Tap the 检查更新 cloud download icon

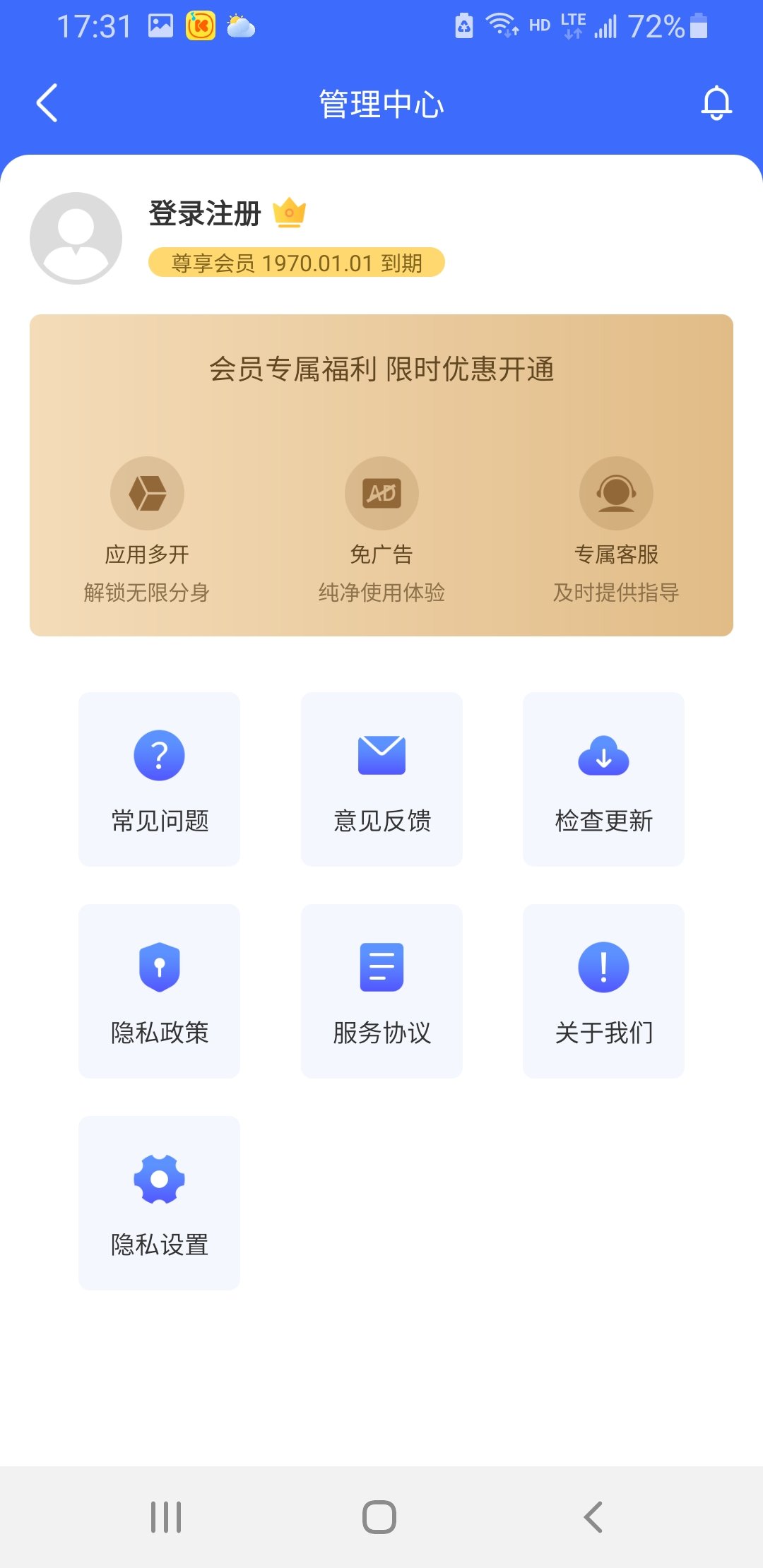(x=603, y=754)
